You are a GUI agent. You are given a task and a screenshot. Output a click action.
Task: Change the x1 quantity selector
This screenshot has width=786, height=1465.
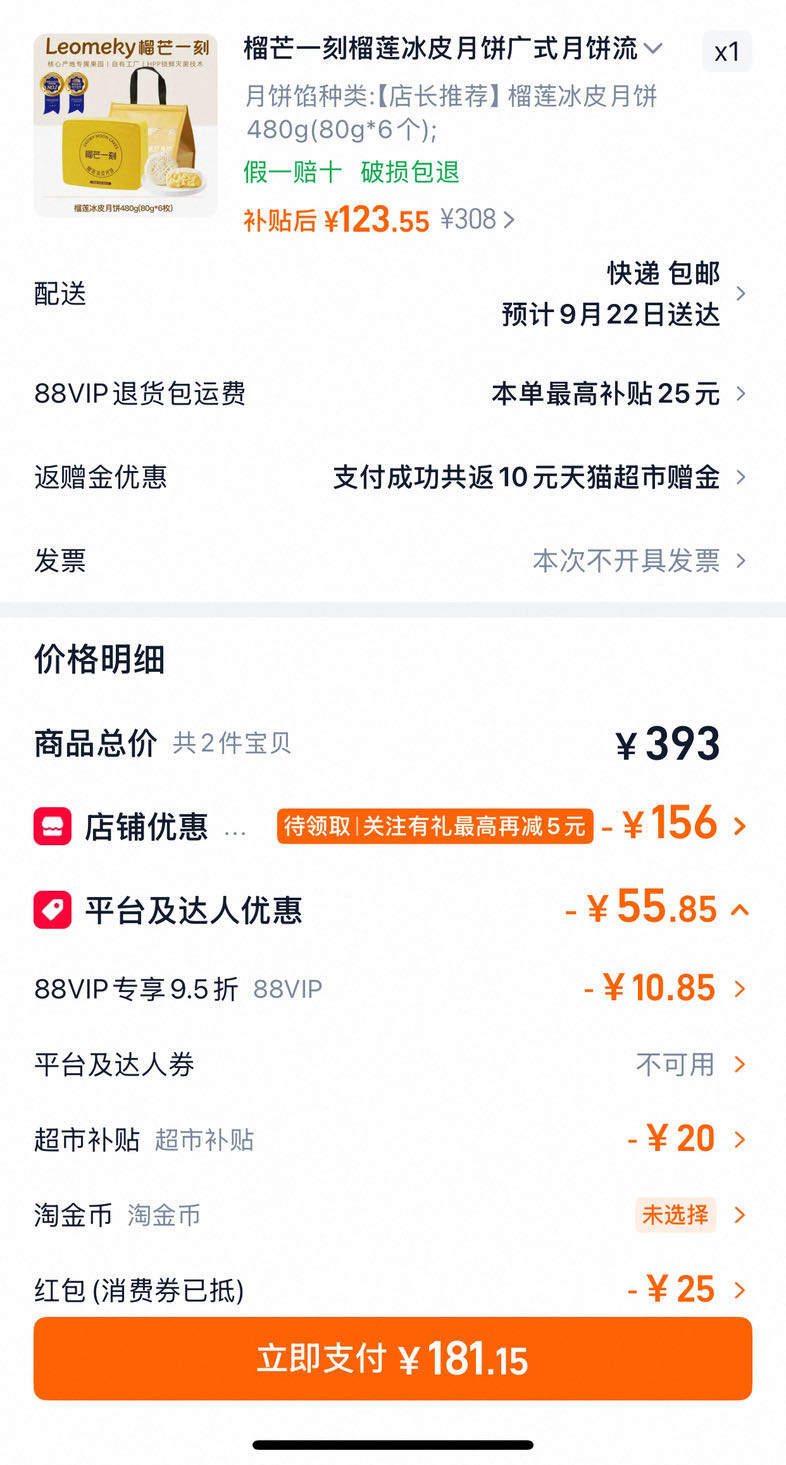pyautogui.click(x=727, y=51)
